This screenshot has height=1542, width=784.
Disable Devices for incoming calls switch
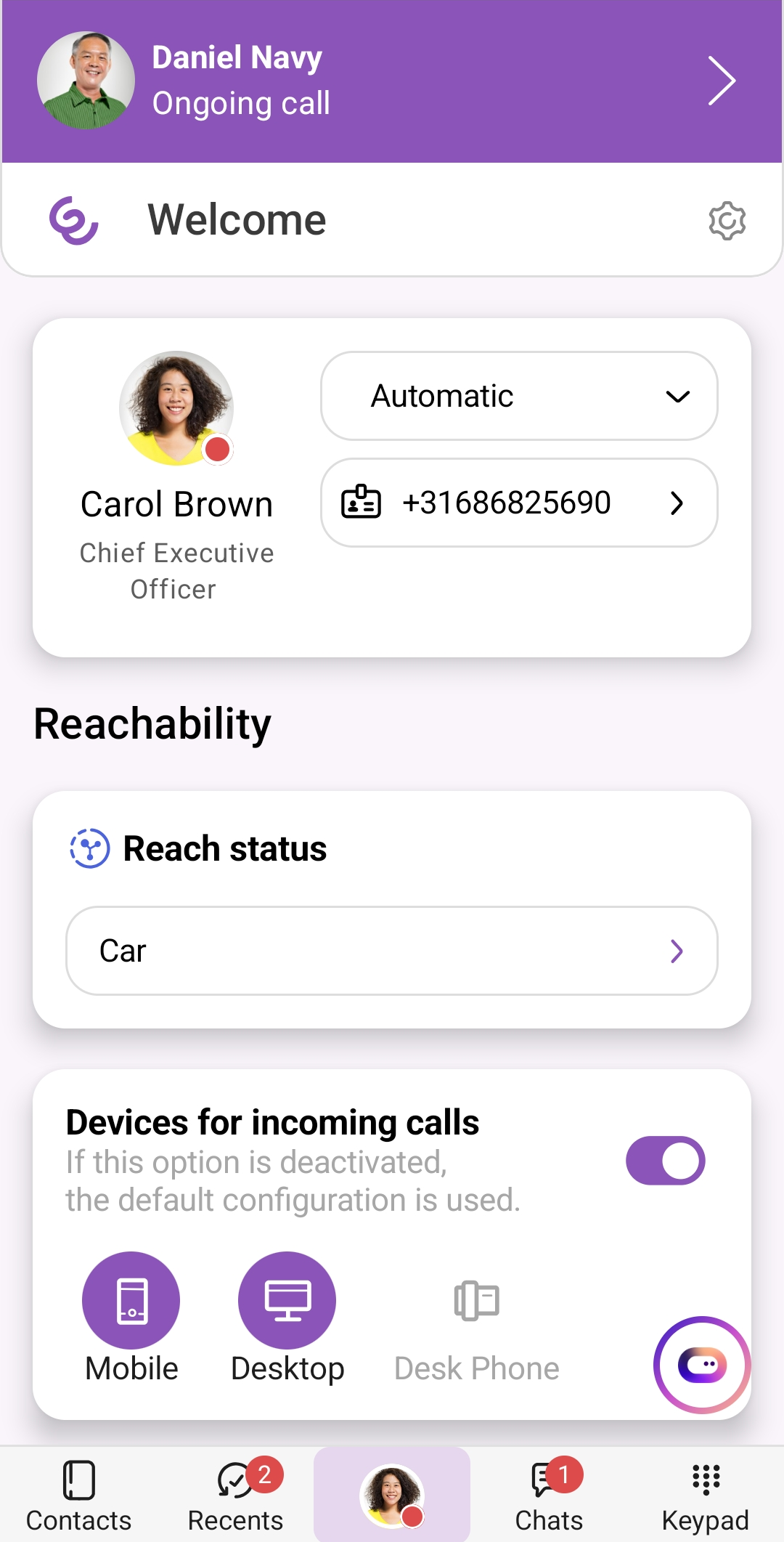665,1161
